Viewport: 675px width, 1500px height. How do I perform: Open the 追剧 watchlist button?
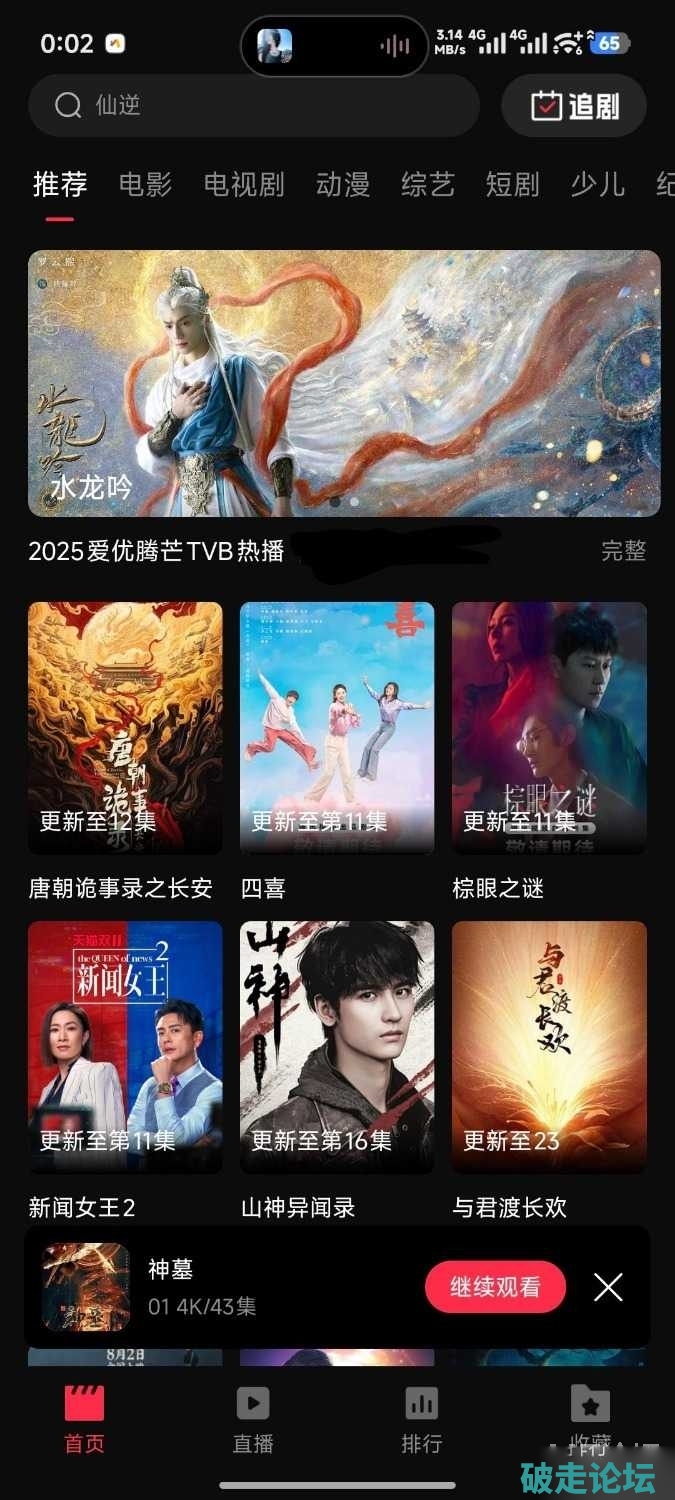574,105
